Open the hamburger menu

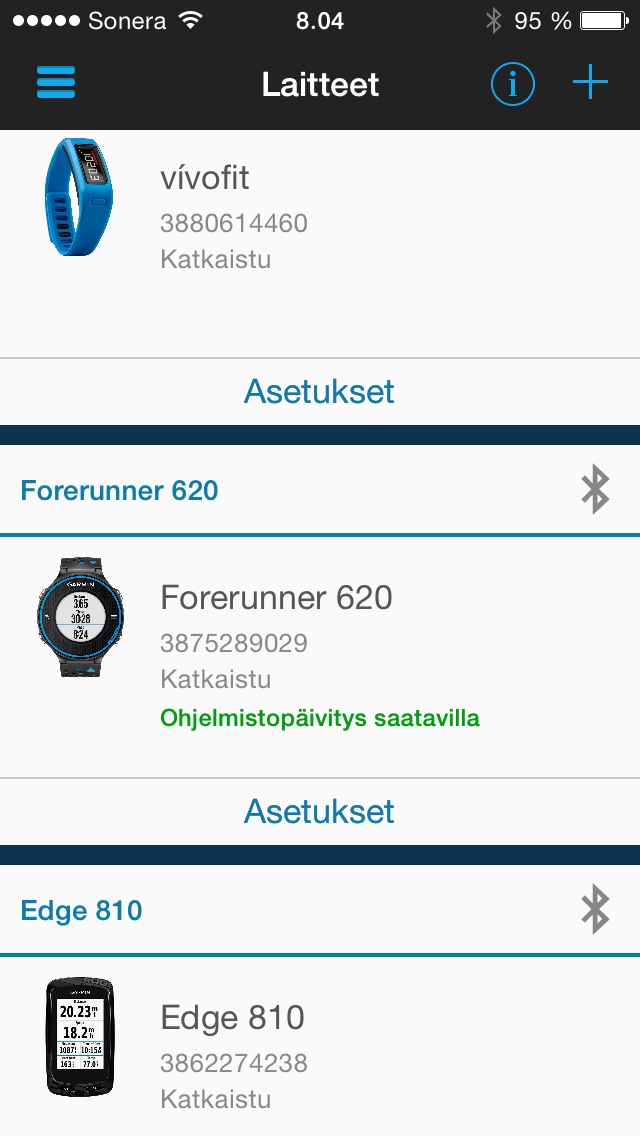tap(56, 84)
